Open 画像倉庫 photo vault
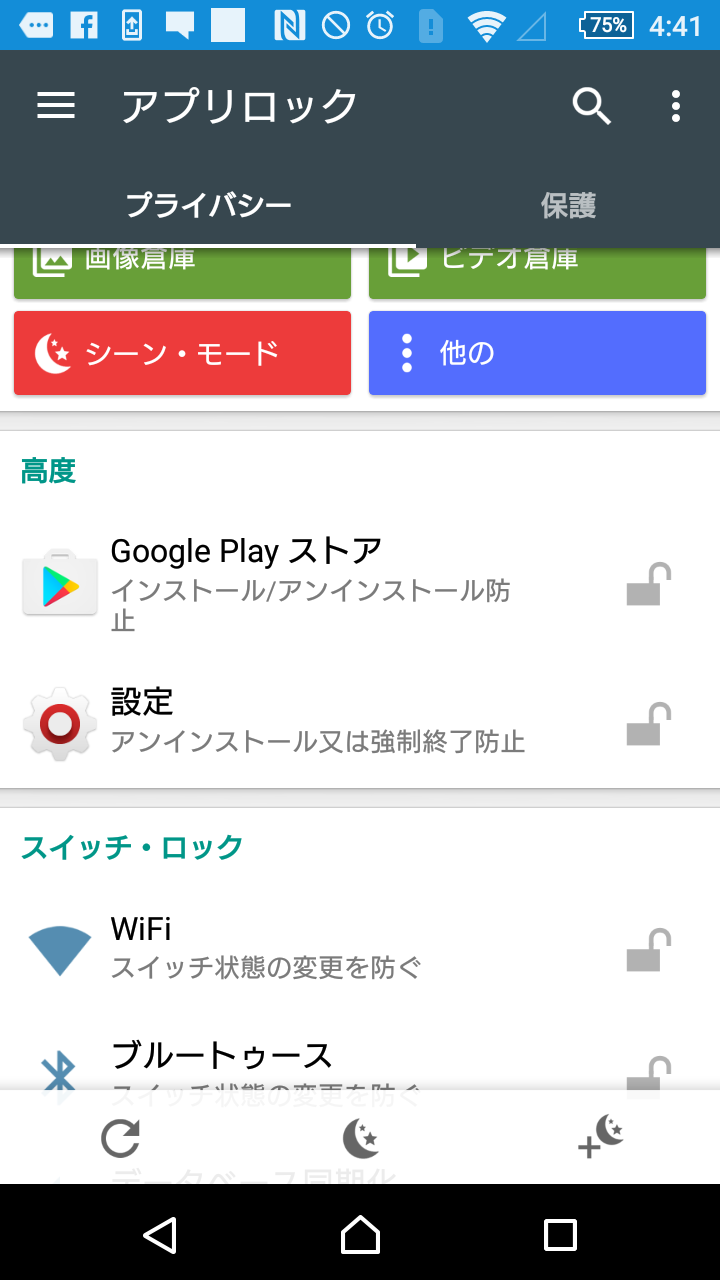Image resolution: width=720 pixels, height=1280 pixels. point(182,272)
